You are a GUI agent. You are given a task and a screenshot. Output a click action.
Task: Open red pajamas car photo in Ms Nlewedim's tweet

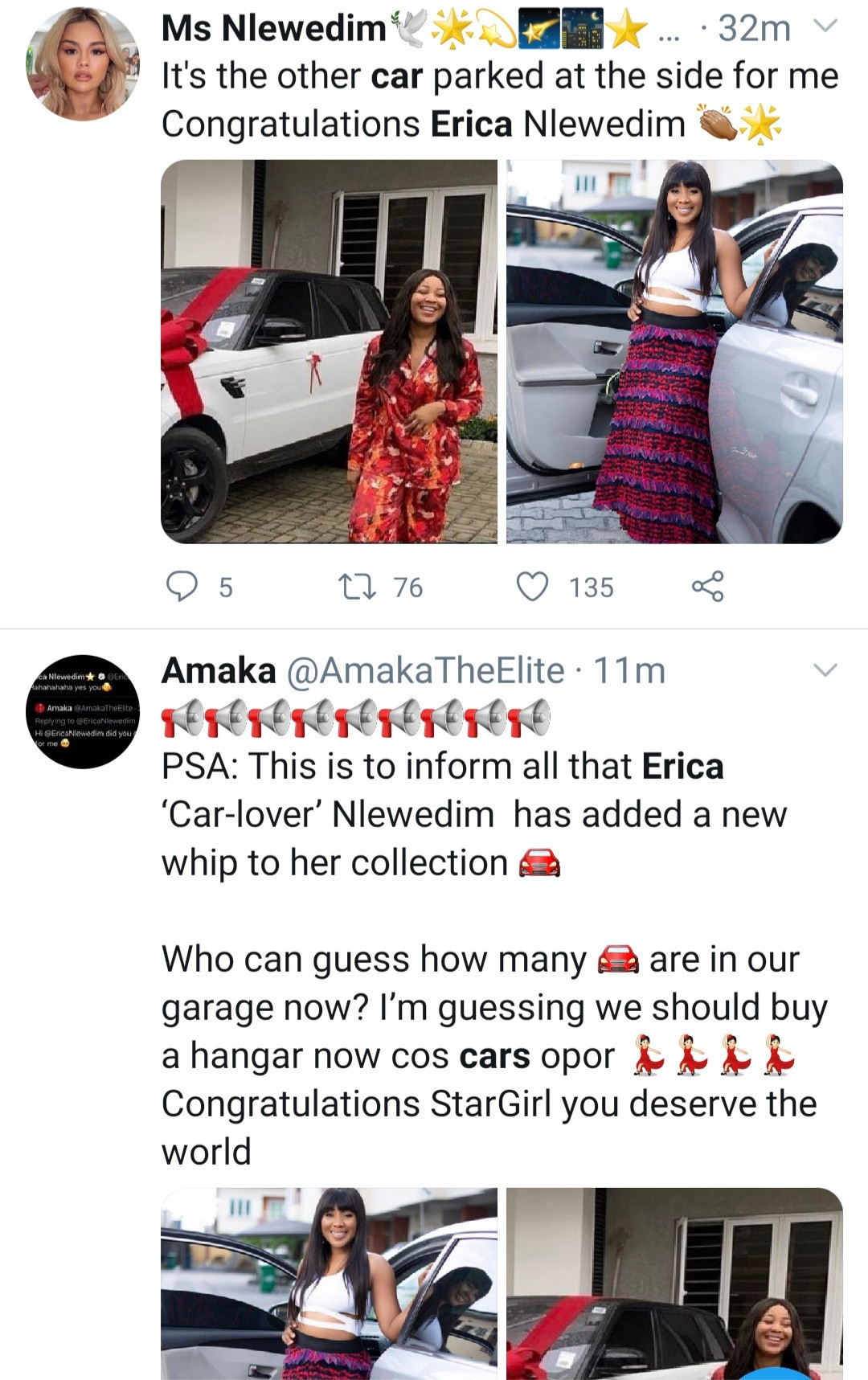click(329, 351)
